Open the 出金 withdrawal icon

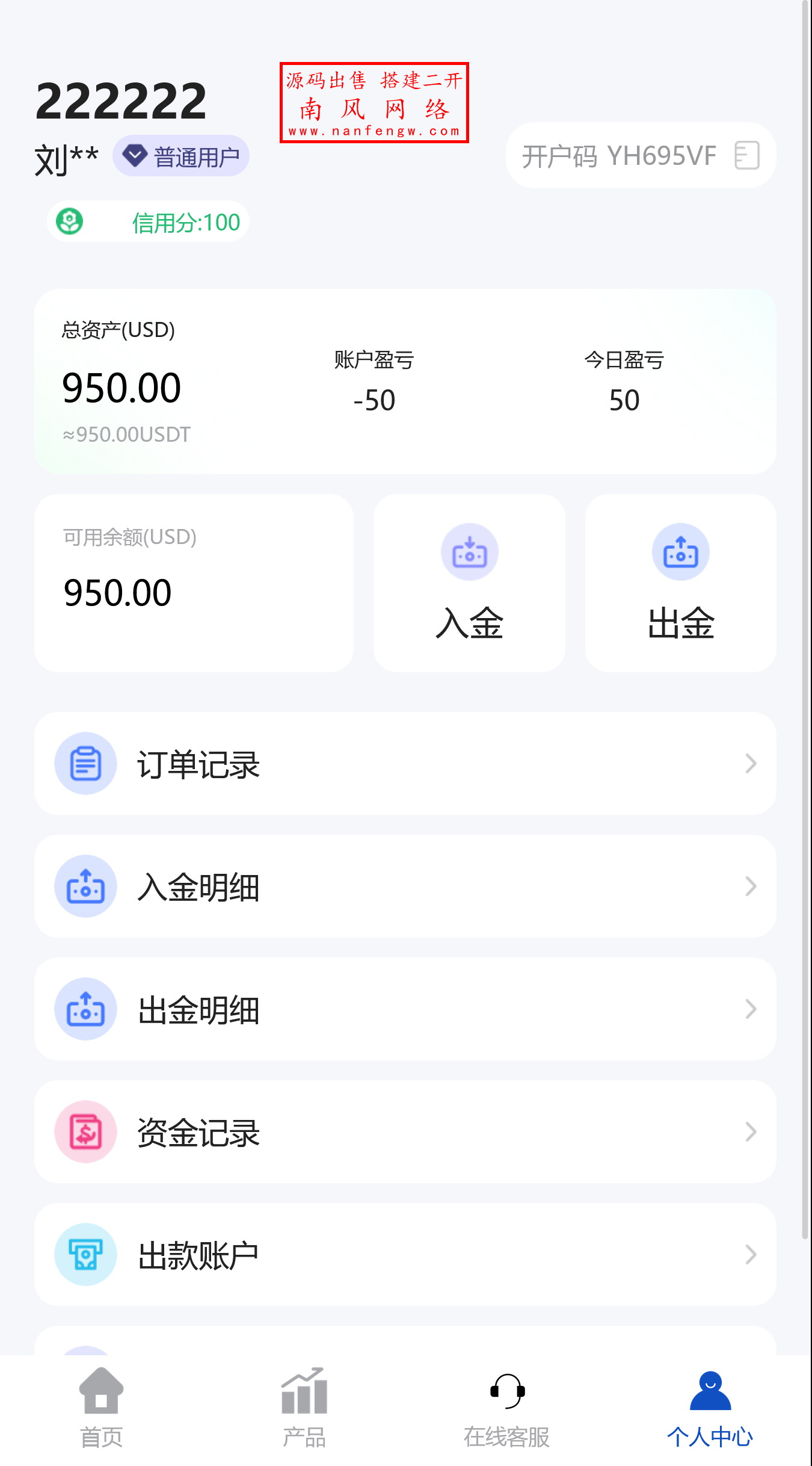coord(680,551)
